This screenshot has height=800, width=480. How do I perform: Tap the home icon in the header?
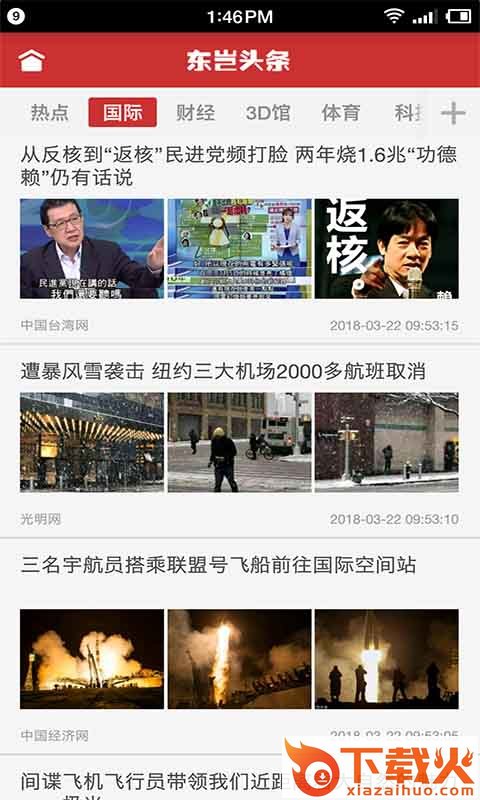[32, 61]
